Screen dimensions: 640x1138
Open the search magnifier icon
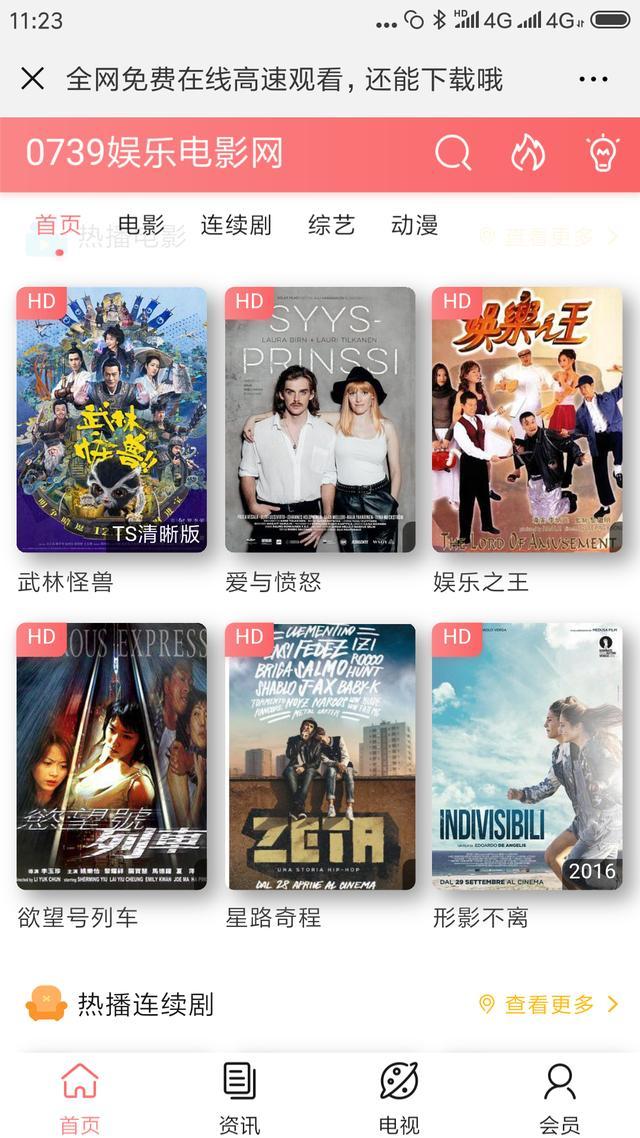point(452,153)
